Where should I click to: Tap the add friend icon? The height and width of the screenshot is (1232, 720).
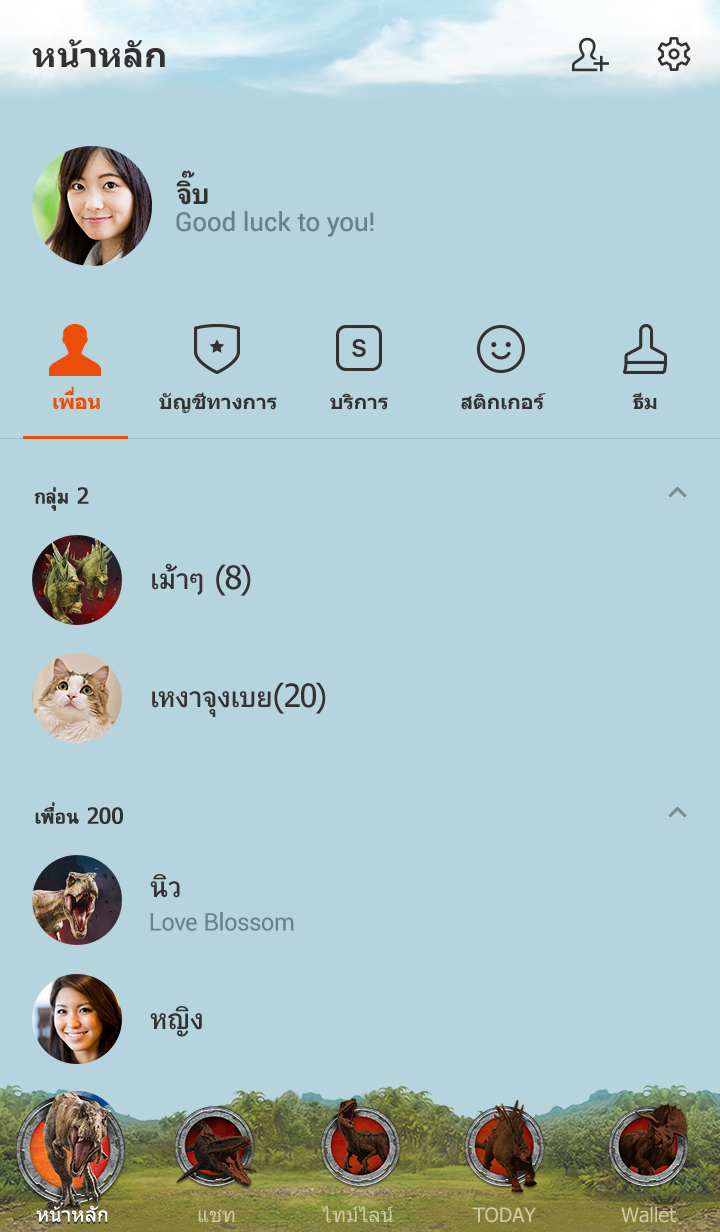(x=590, y=55)
